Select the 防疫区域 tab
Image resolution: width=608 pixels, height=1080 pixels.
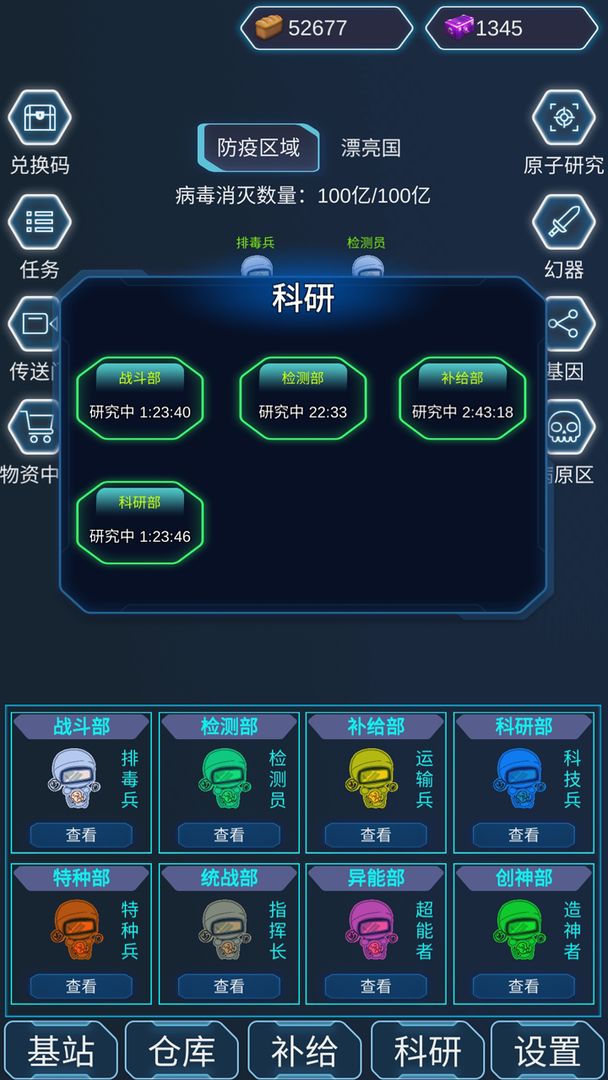pos(258,147)
